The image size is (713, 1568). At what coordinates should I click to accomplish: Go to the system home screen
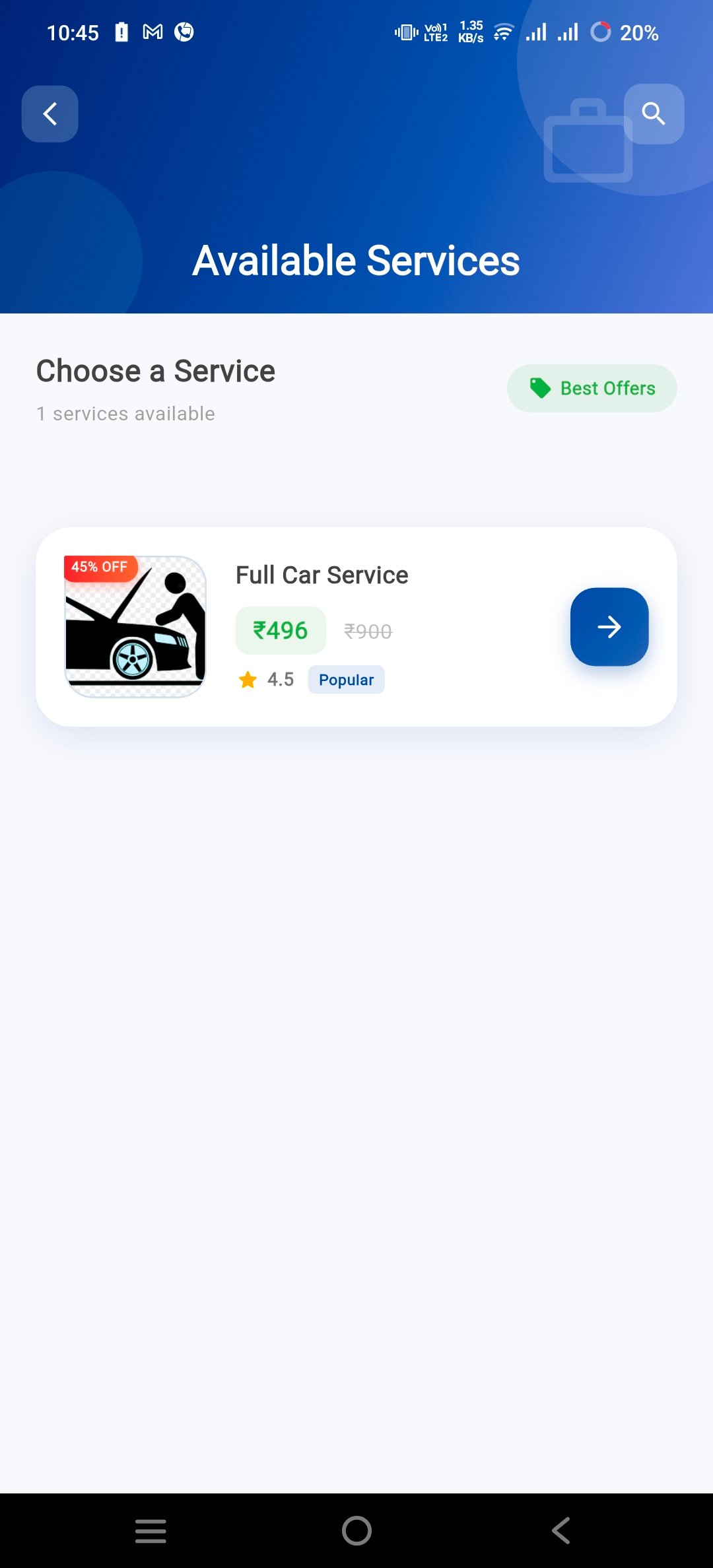click(x=356, y=1530)
